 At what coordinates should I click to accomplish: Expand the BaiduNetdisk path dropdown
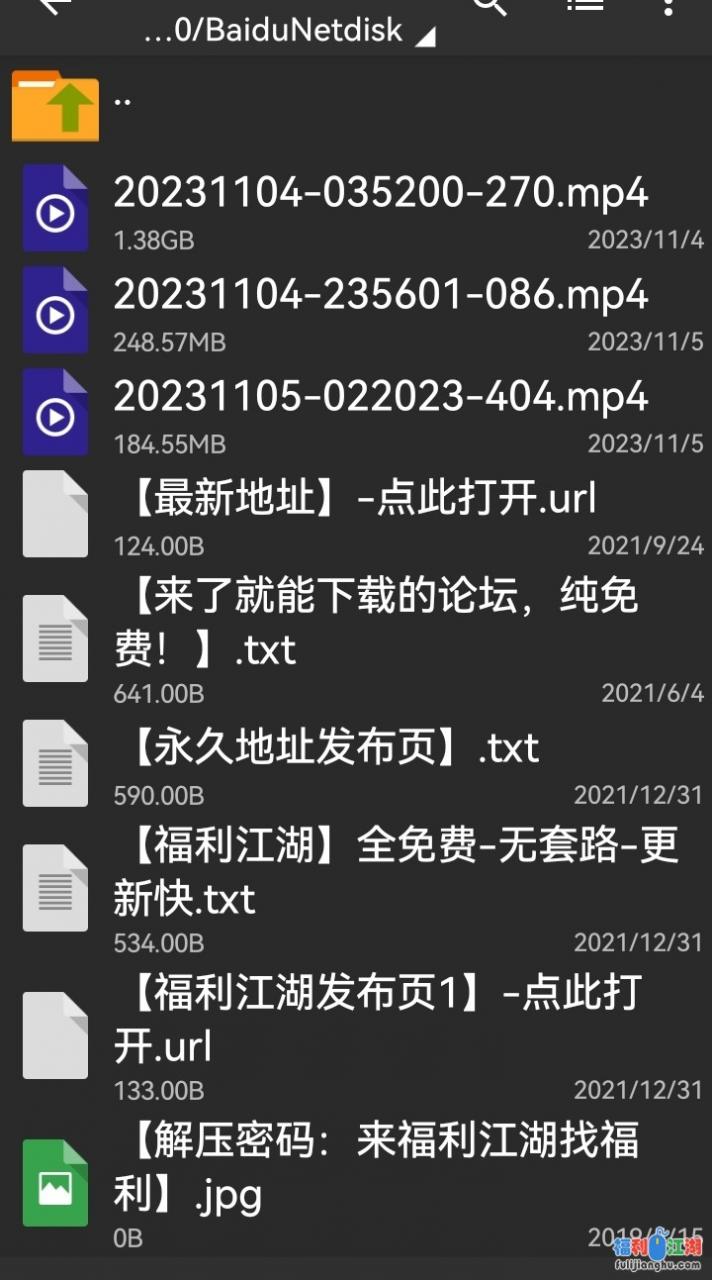[x=290, y=31]
